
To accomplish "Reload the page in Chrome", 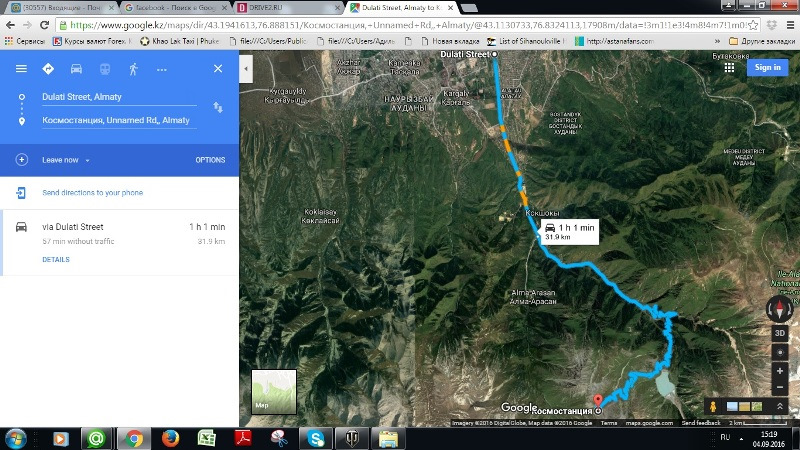I will pos(46,23).
